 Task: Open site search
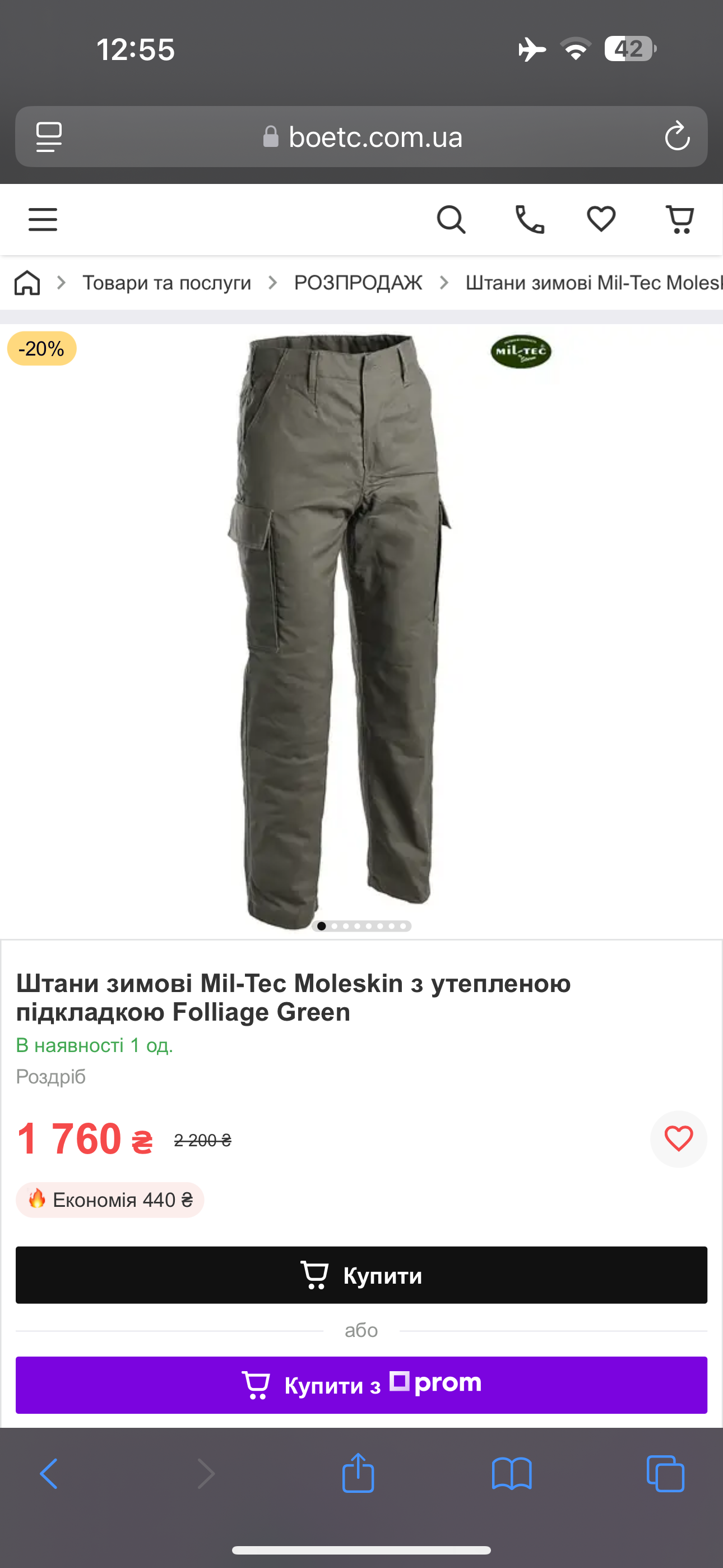[x=451, y=220]
